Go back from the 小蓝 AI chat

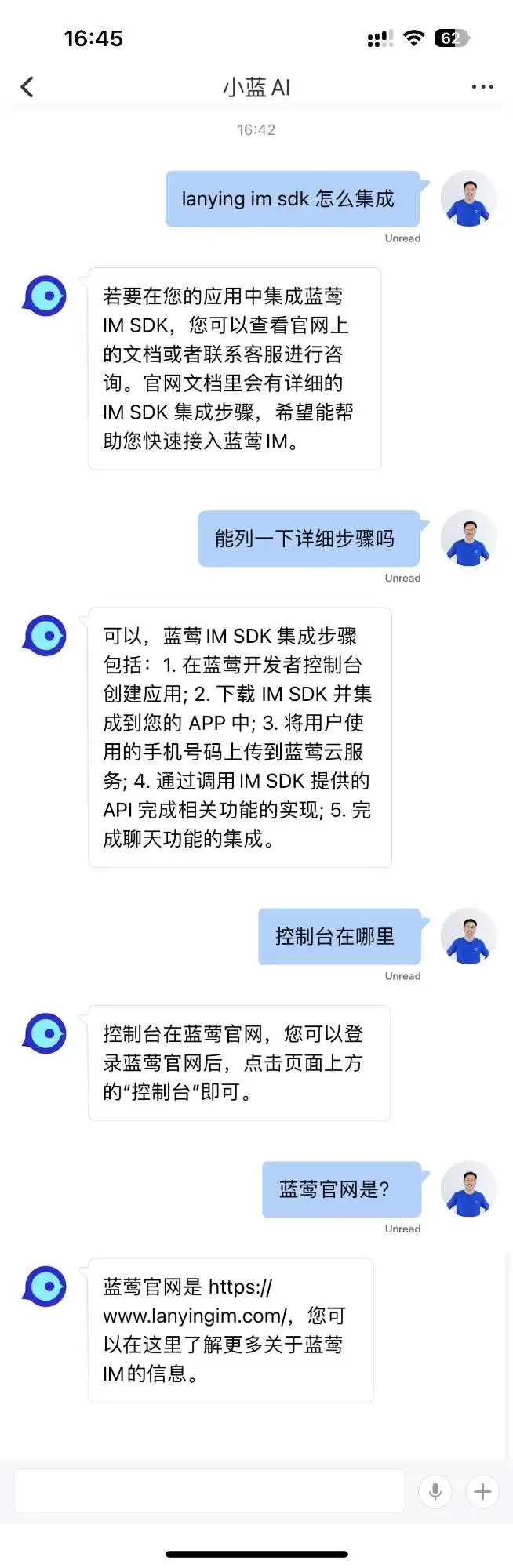click(x=27, y=87)
